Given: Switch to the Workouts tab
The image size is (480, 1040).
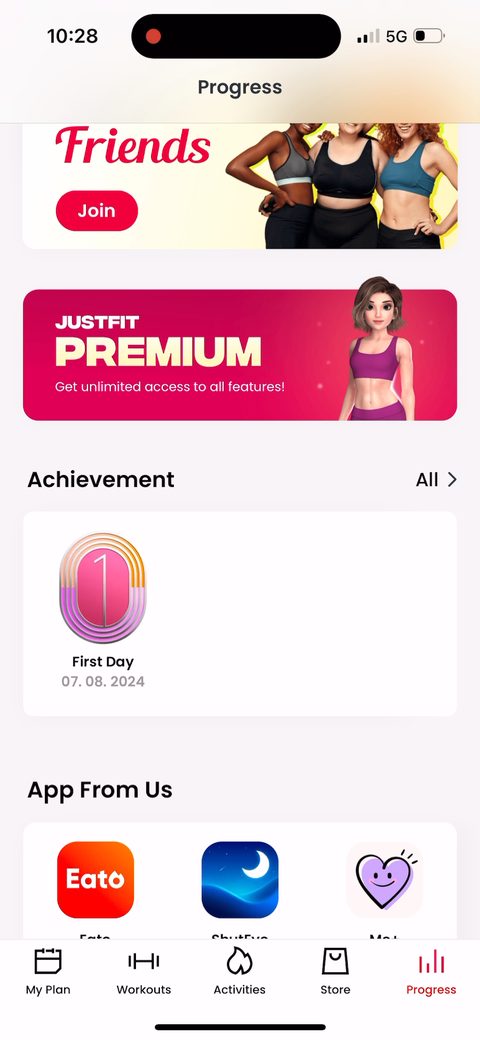Looking at the screenshot, I should click(144, 972).
